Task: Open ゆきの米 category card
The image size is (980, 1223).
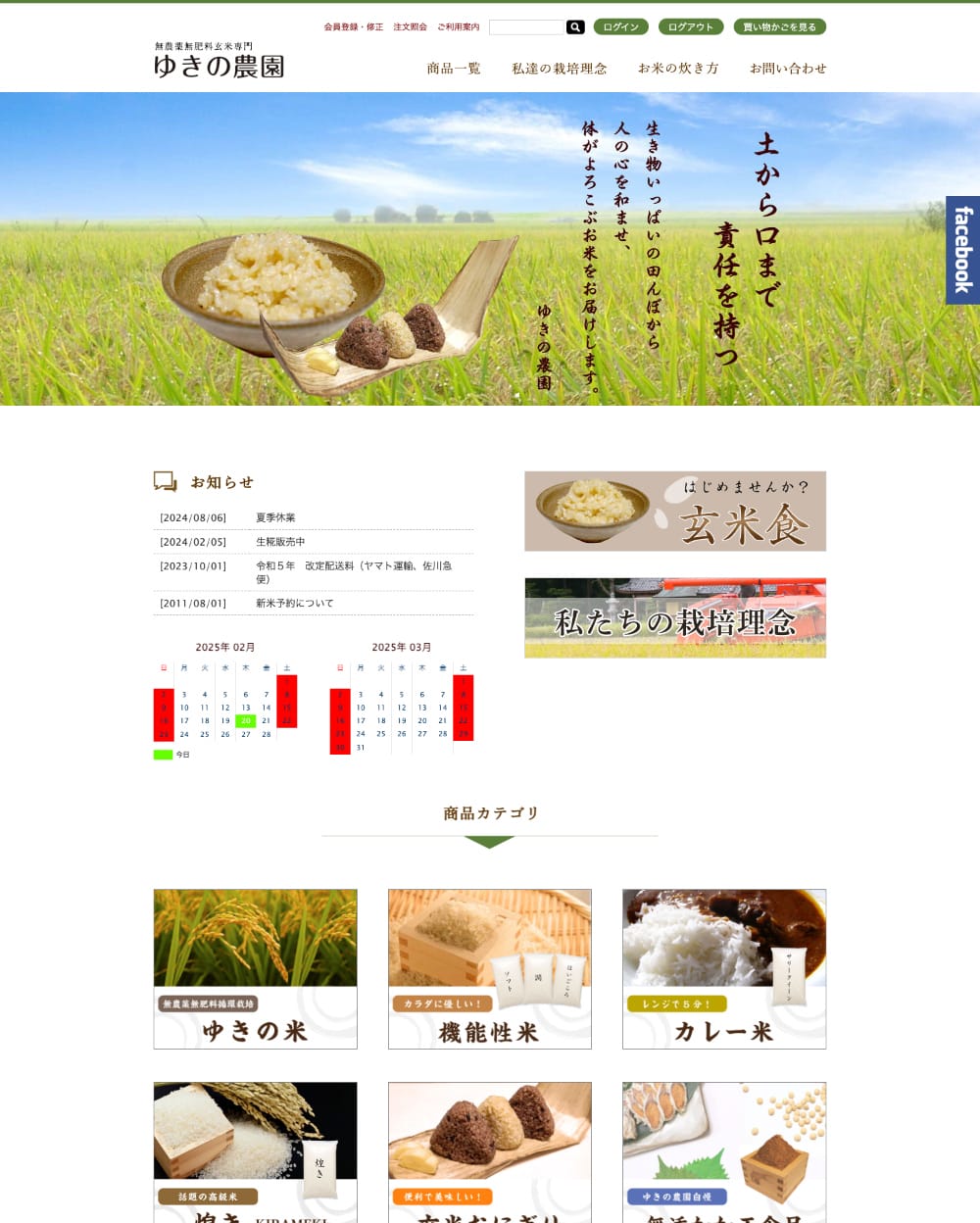Action: click(255, 968)
